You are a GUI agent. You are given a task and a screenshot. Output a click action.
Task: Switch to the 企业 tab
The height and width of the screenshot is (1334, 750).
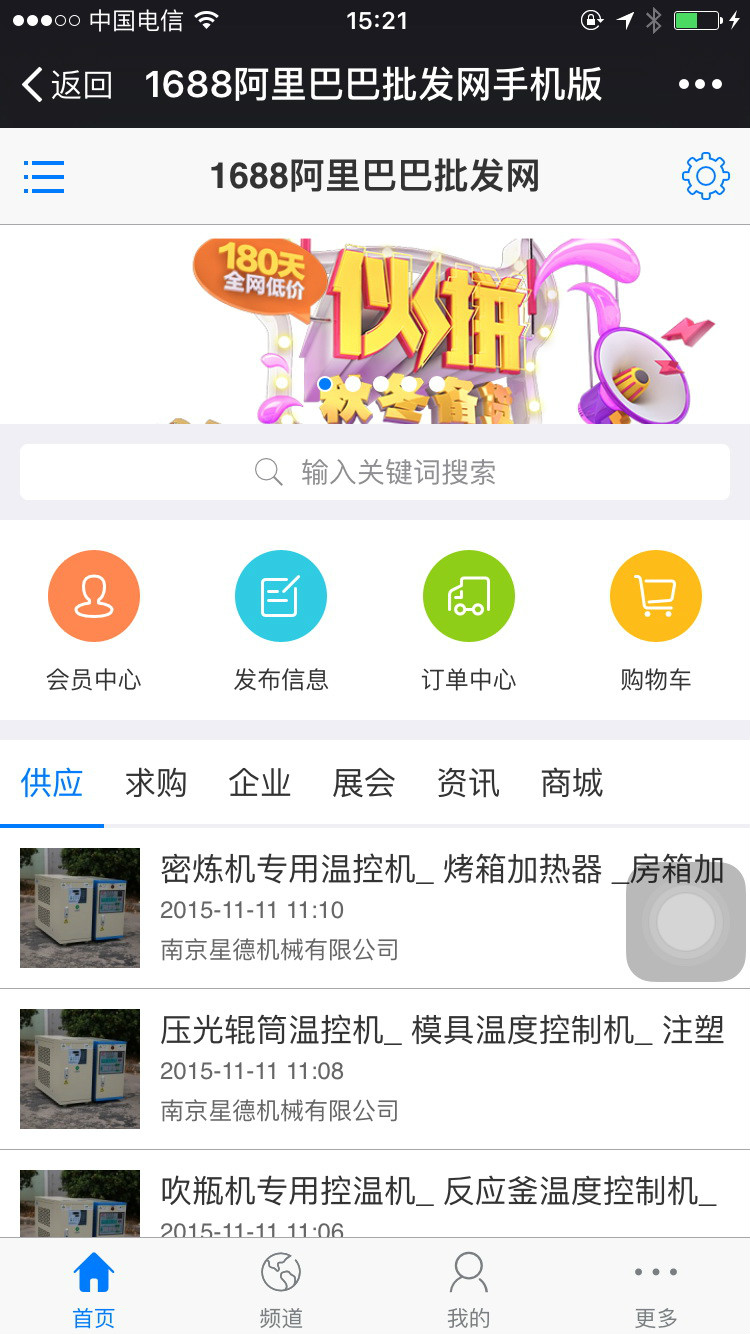[260, 783]
